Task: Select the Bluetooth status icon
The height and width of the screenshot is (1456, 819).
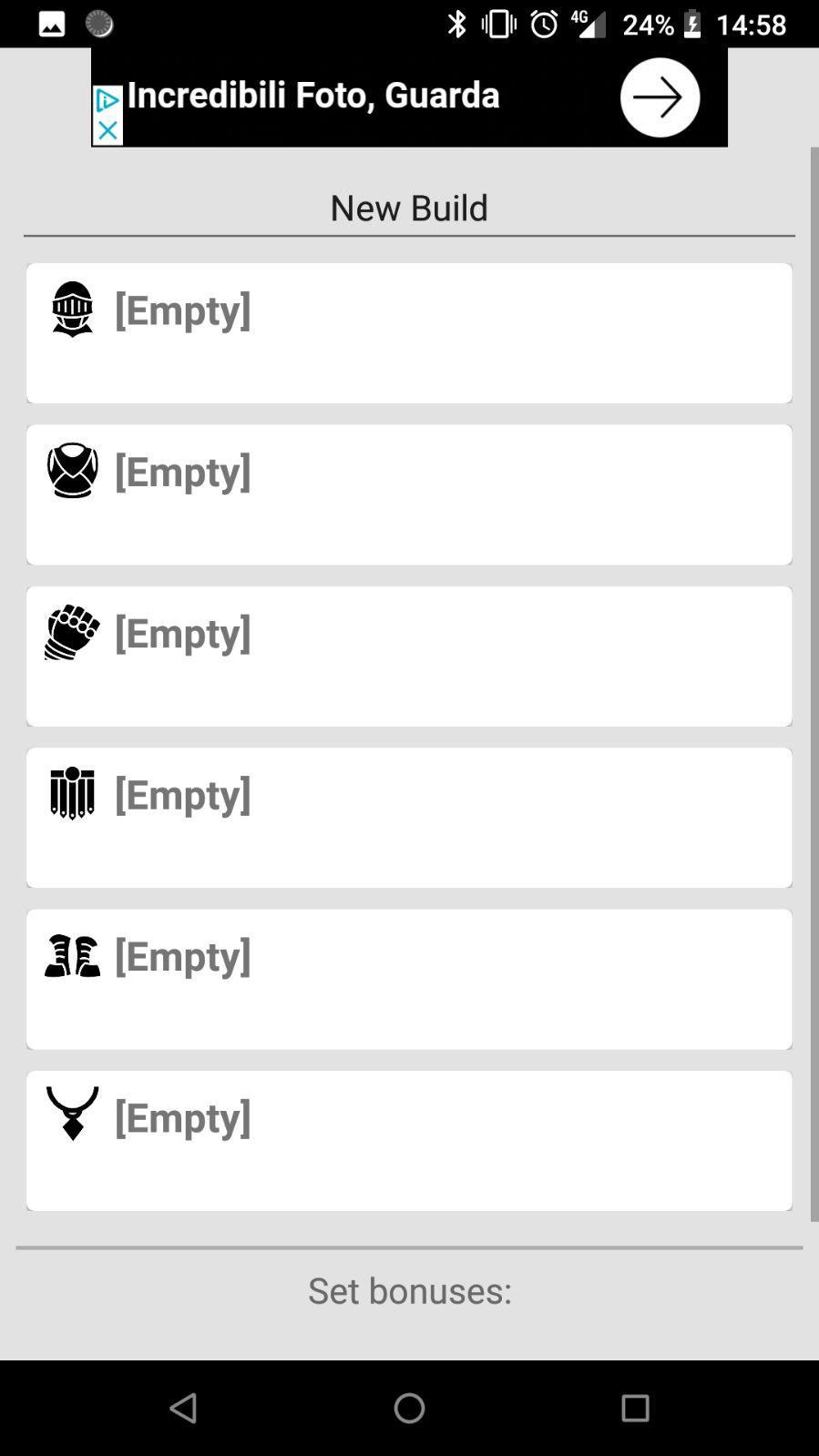Action: click(456, 25)
